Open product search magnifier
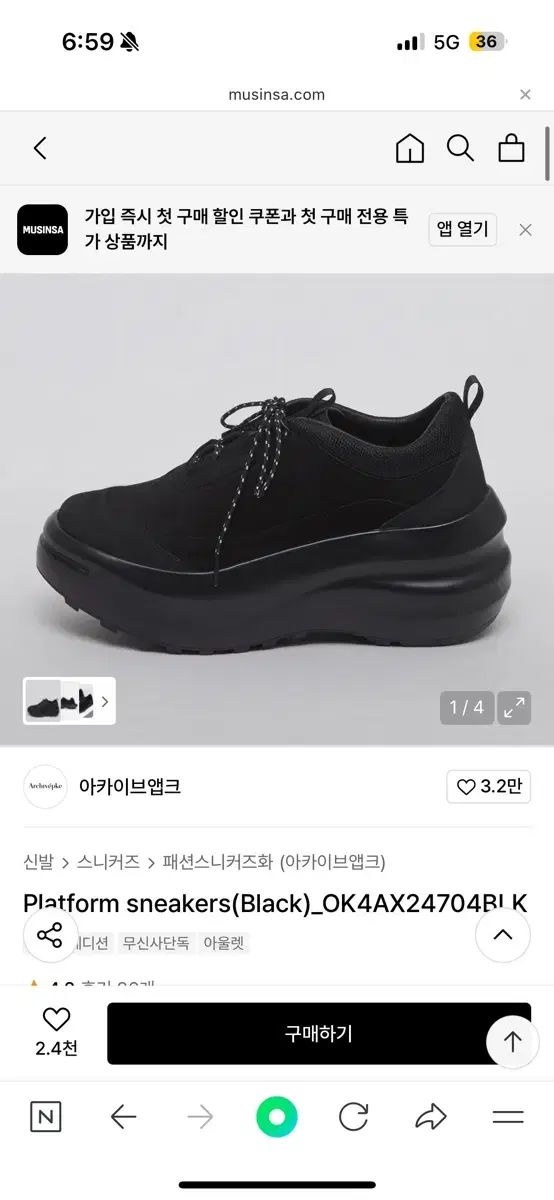 click(x=460, y=149)
